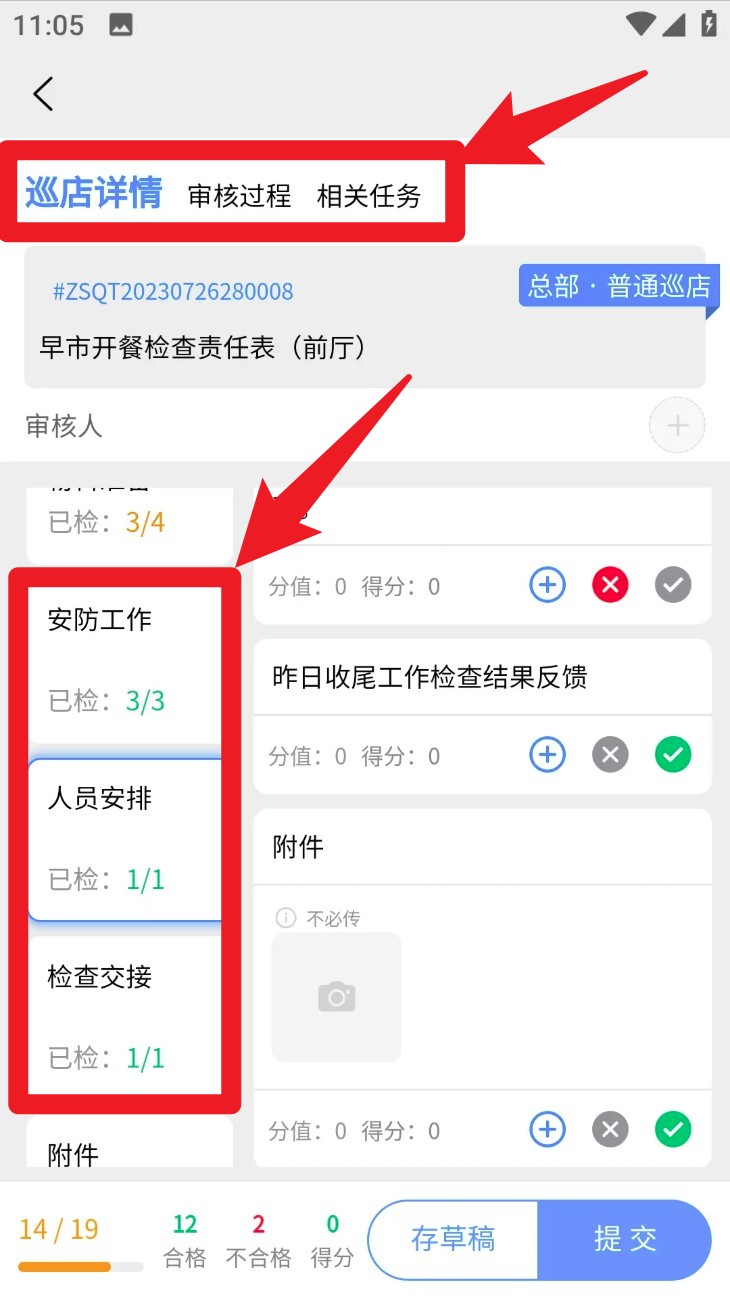The width and height of the screenshot is (730, 1299).
Task: Open the 附件 category in the sidebar
Action: pyautogui.click(x=124, y=1150)
